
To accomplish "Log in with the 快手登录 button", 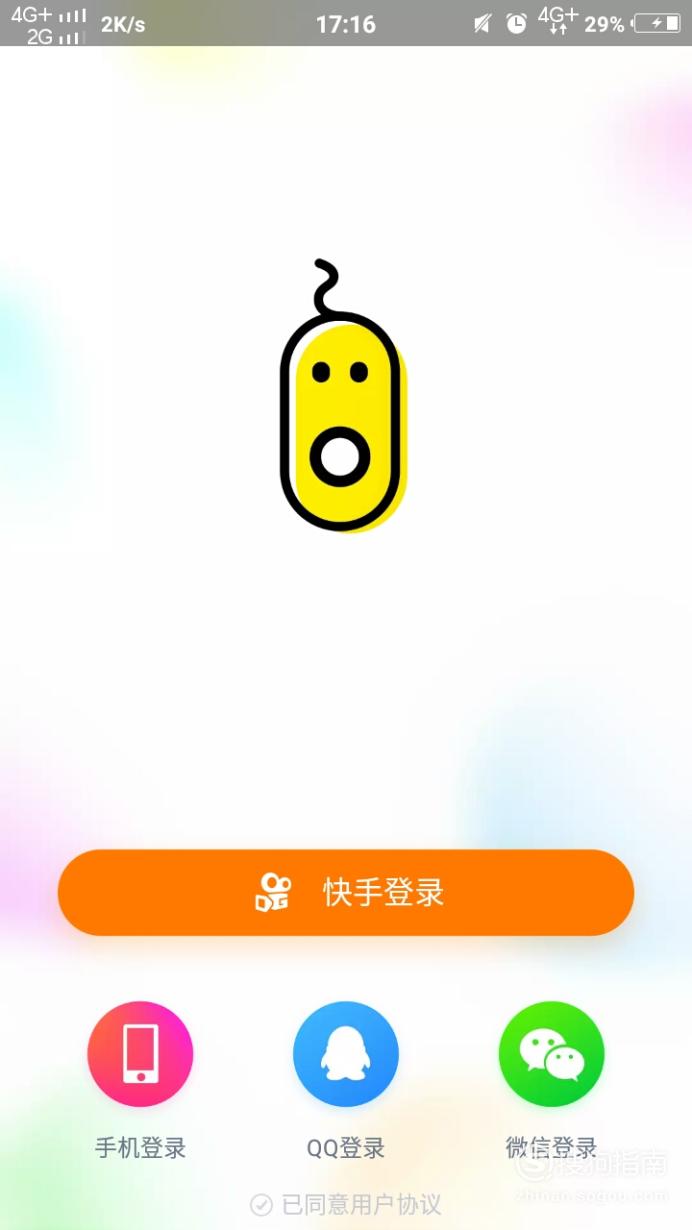I will coord(346,892).
